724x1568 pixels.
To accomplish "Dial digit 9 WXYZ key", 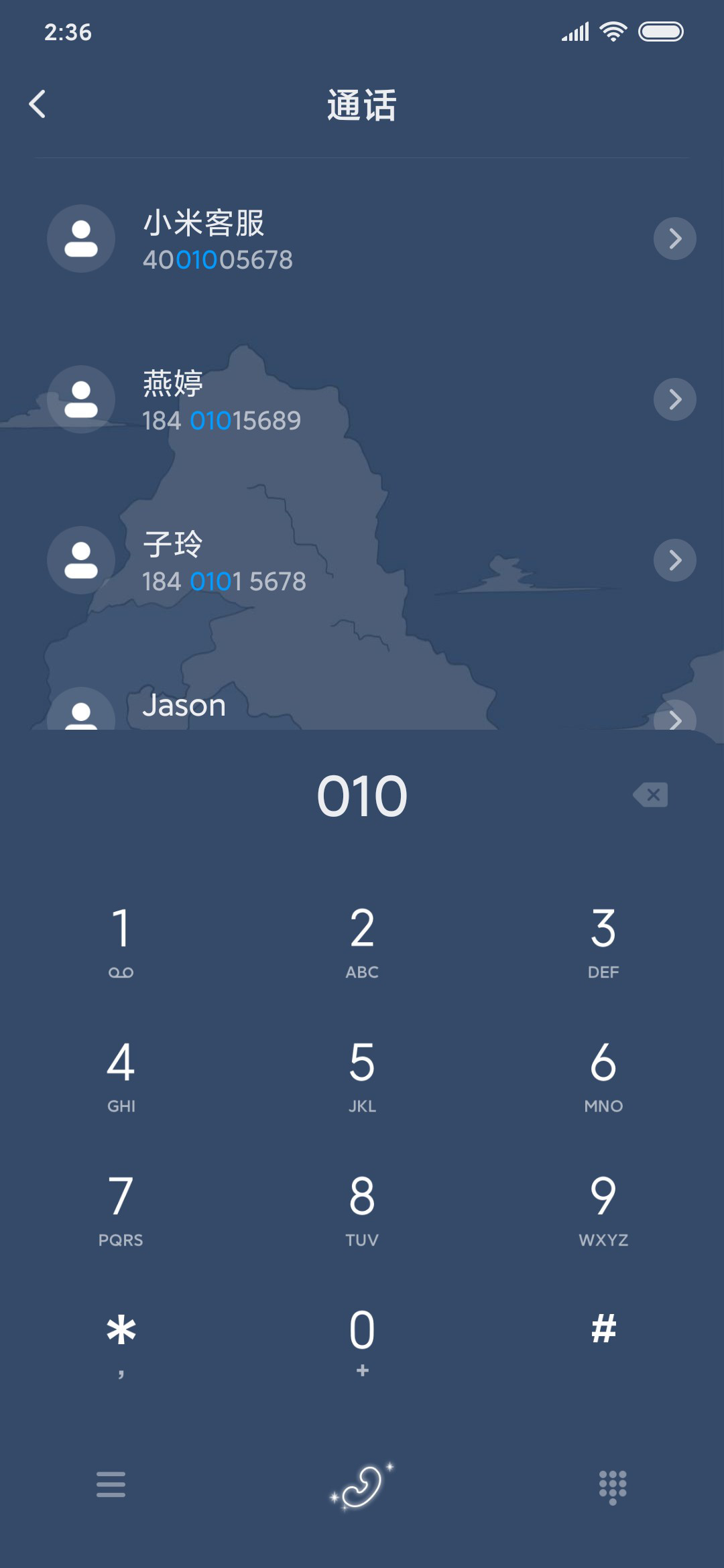I will pos(603,1209).
